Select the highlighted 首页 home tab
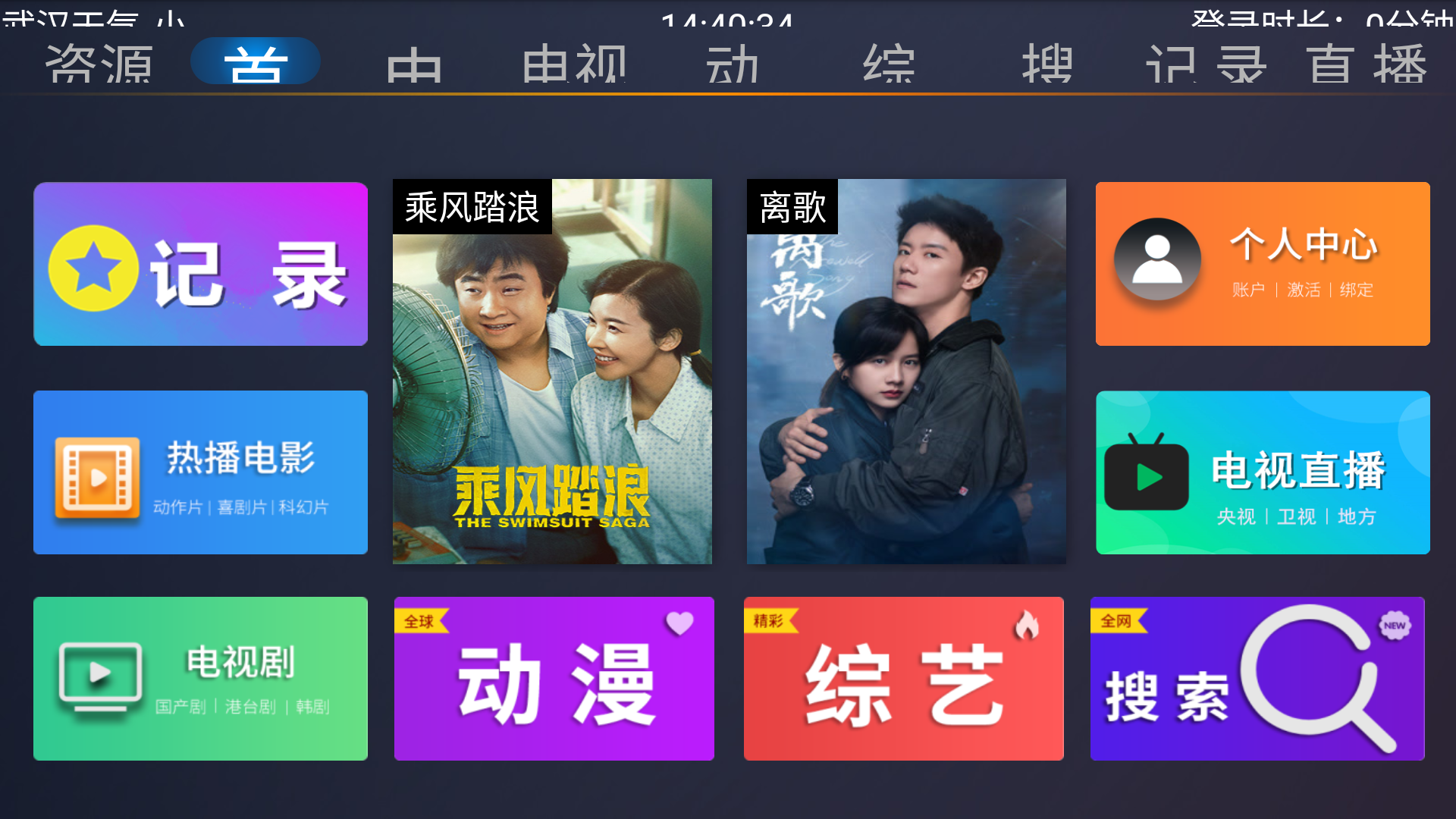The height and width of the screenshot is (819, 1456). click(256, 63)
